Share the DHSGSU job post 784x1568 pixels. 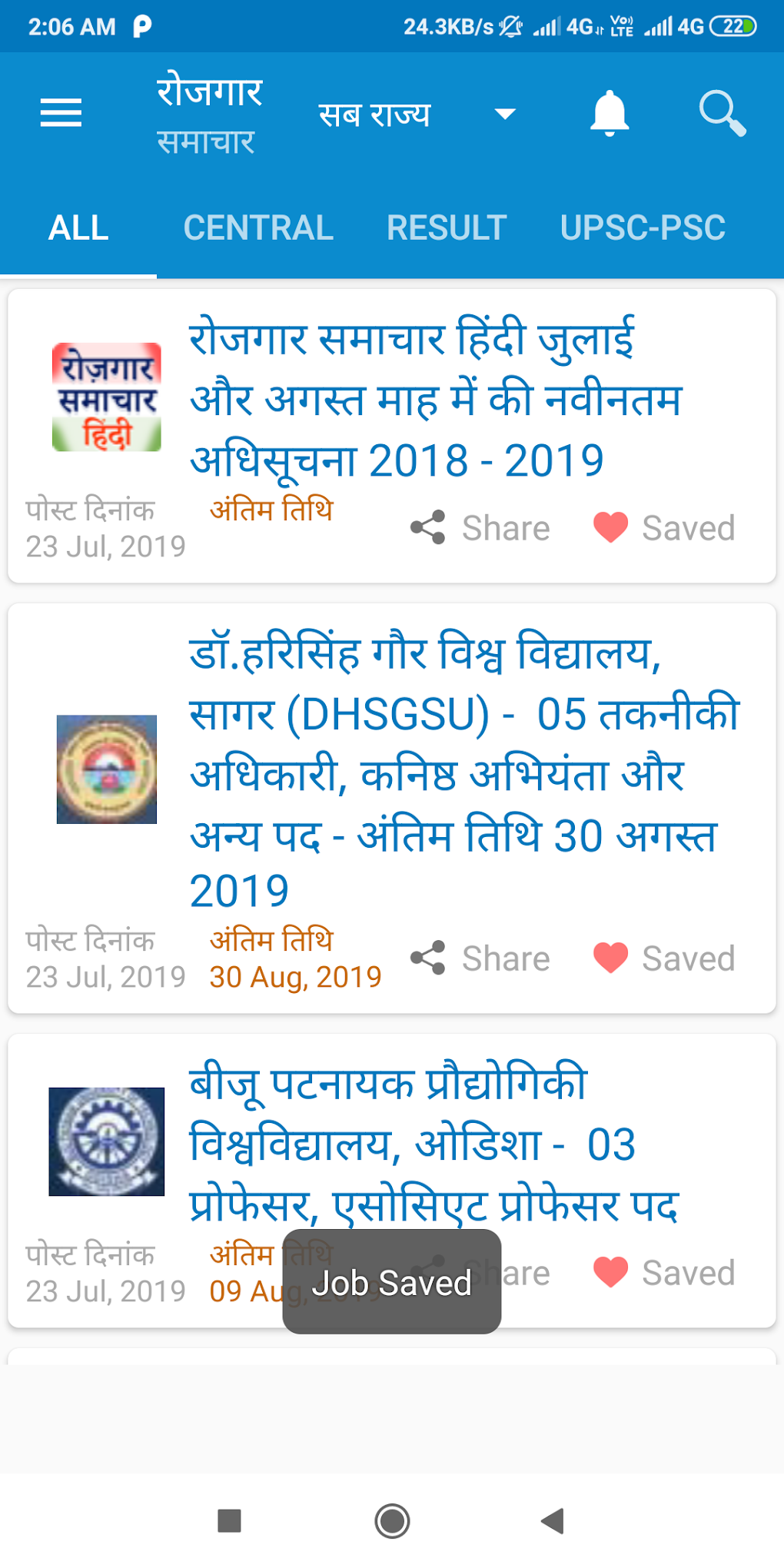[x=480, y=958]
